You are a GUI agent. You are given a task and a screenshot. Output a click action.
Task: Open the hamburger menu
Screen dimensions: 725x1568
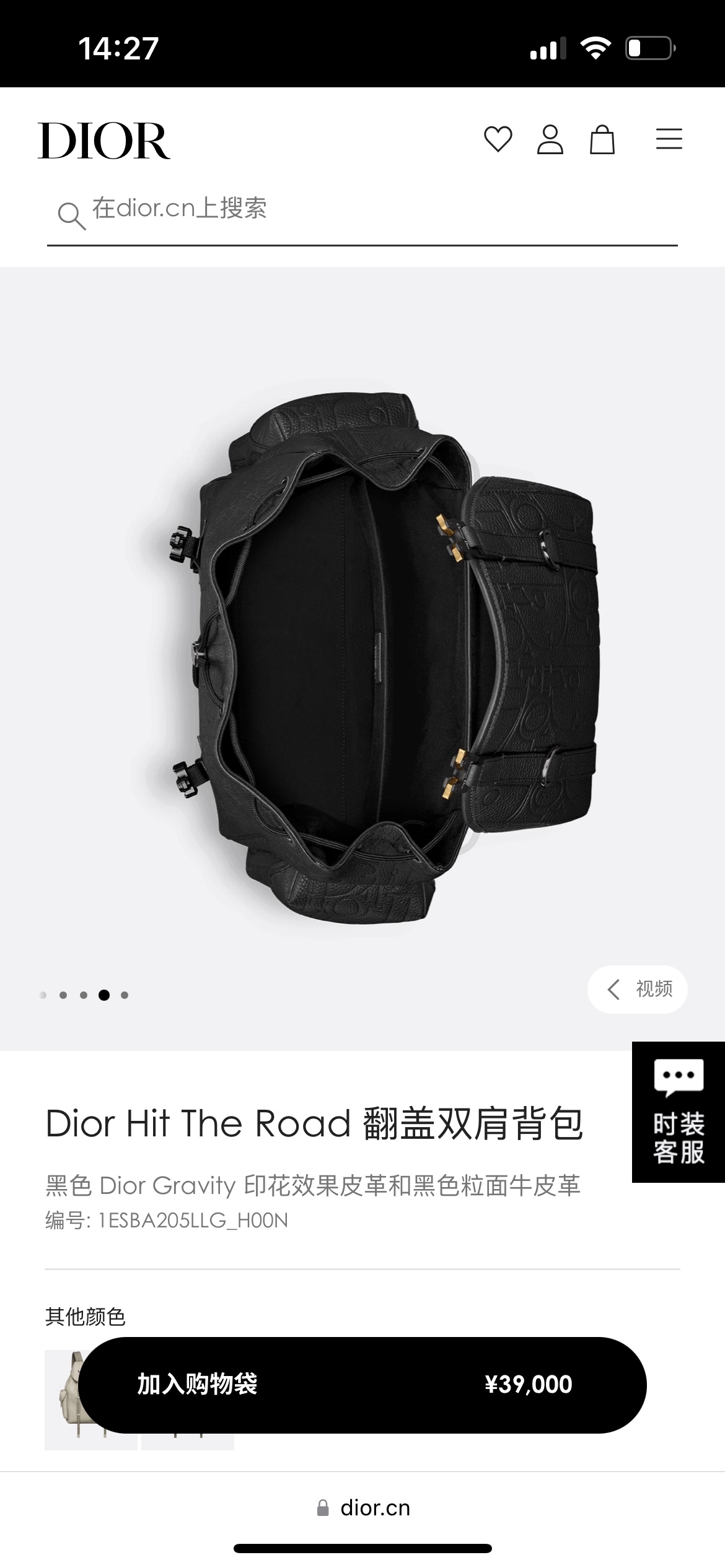(669, 139)
